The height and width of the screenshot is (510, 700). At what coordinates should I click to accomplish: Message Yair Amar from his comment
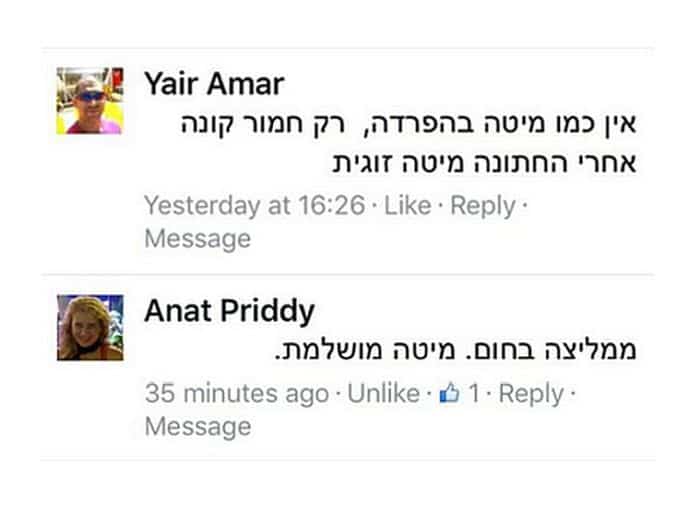[x=197, y=239]
